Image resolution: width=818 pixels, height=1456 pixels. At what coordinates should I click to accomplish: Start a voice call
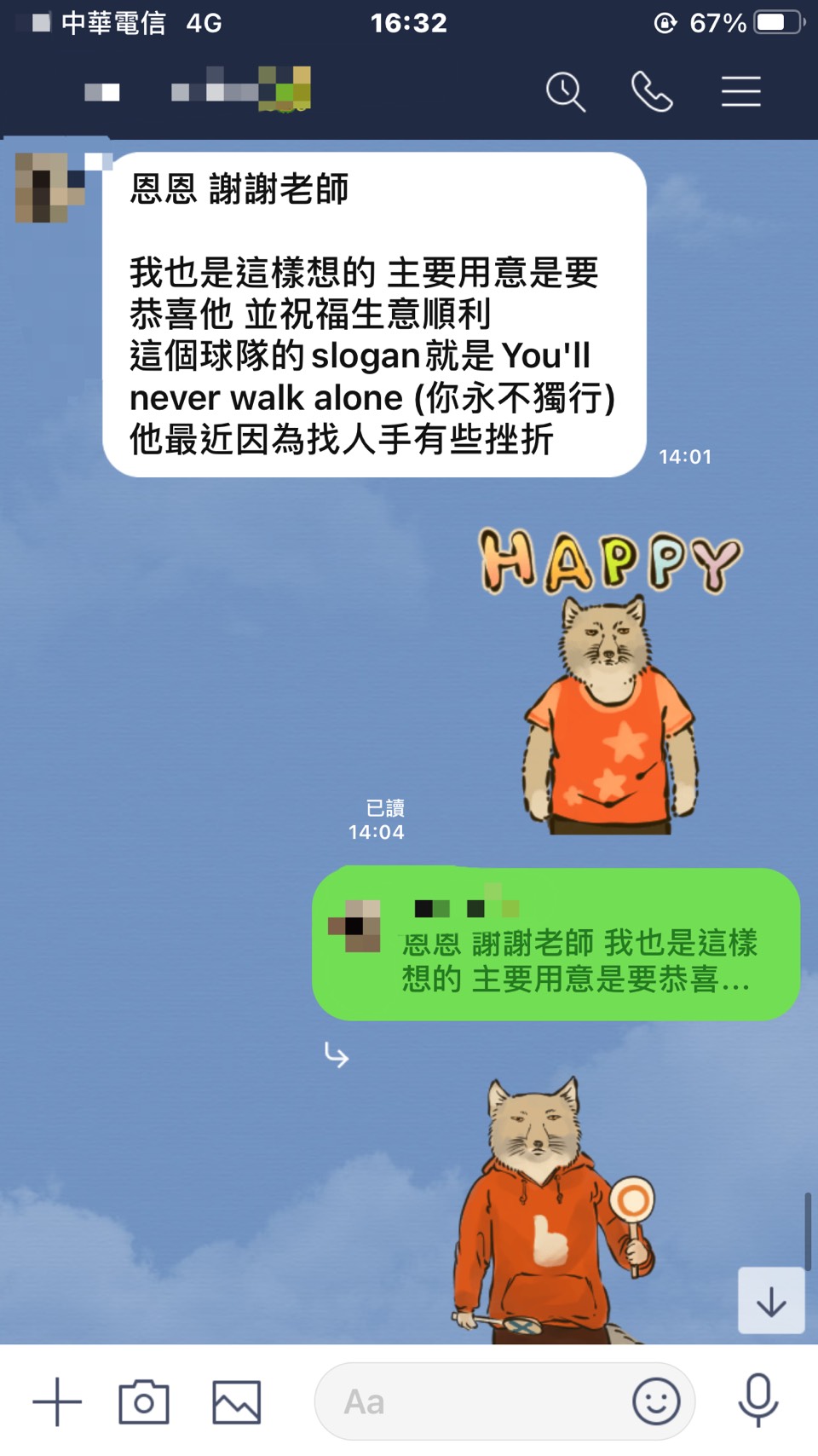pyautogui.click(x=652, y=91)
